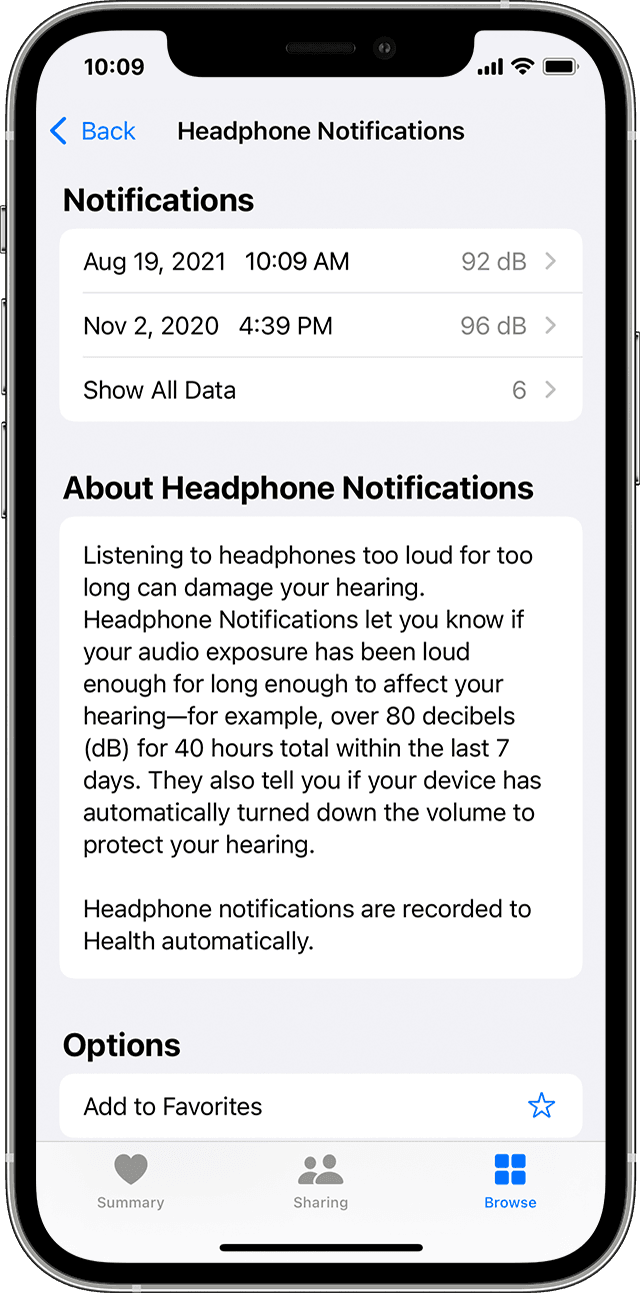Switch to the Sharing tab

coord(320,1180)
